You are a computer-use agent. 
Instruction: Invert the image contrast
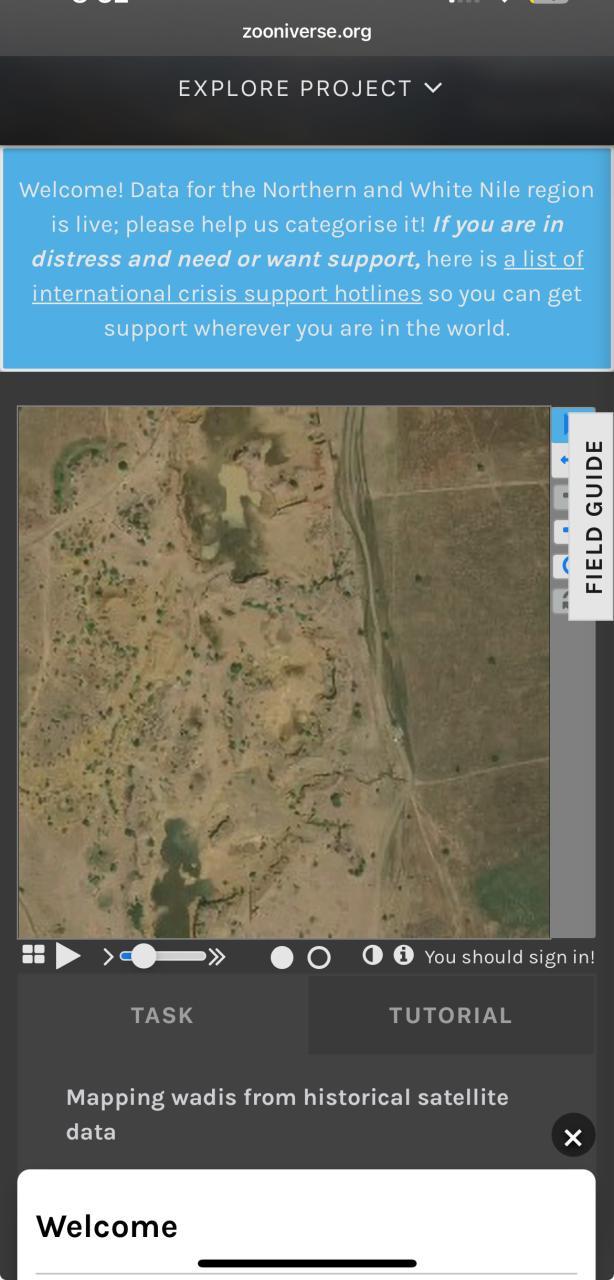pyautogui.click(x=372, y=955)
